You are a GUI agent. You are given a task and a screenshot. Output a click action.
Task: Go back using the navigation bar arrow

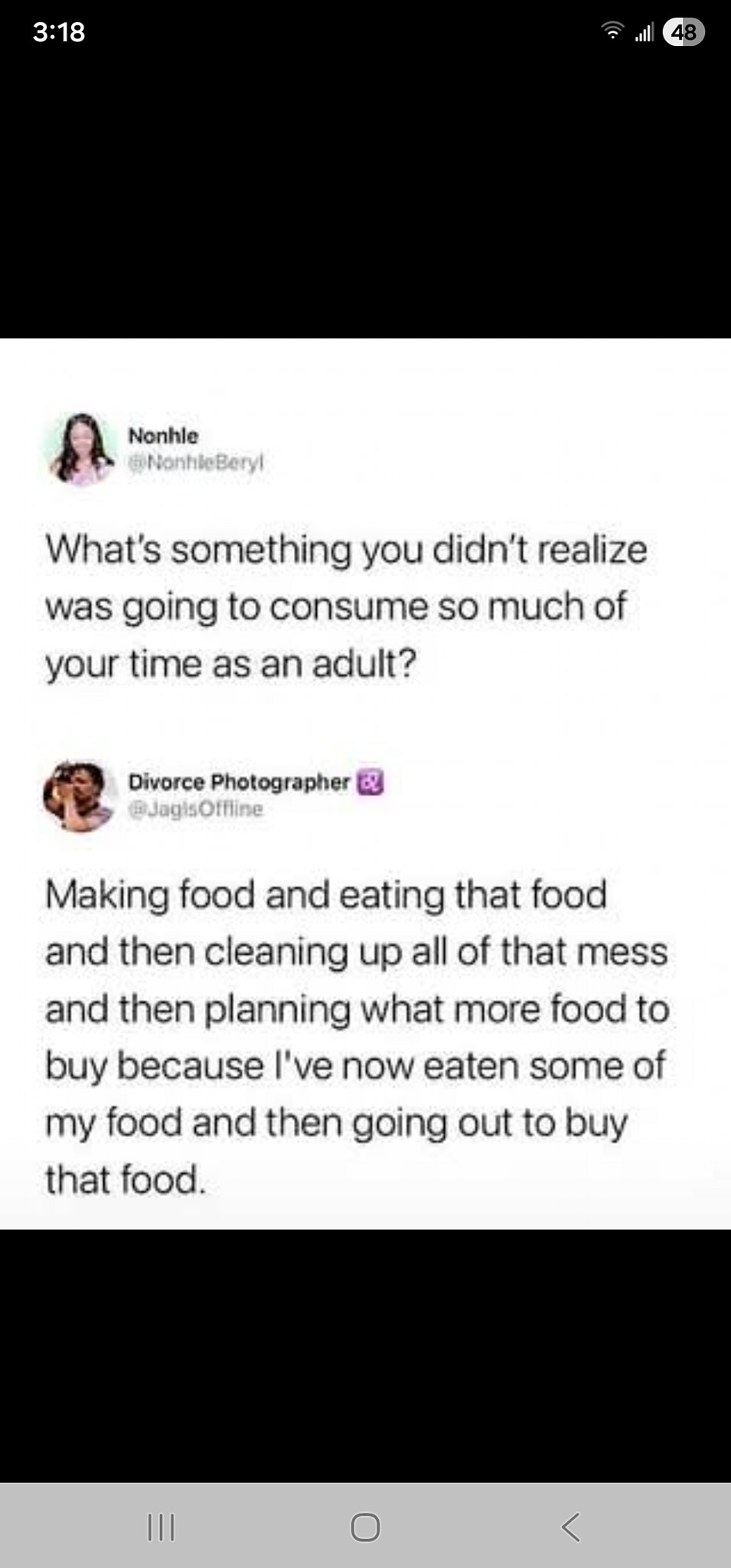coord(570,1527)
